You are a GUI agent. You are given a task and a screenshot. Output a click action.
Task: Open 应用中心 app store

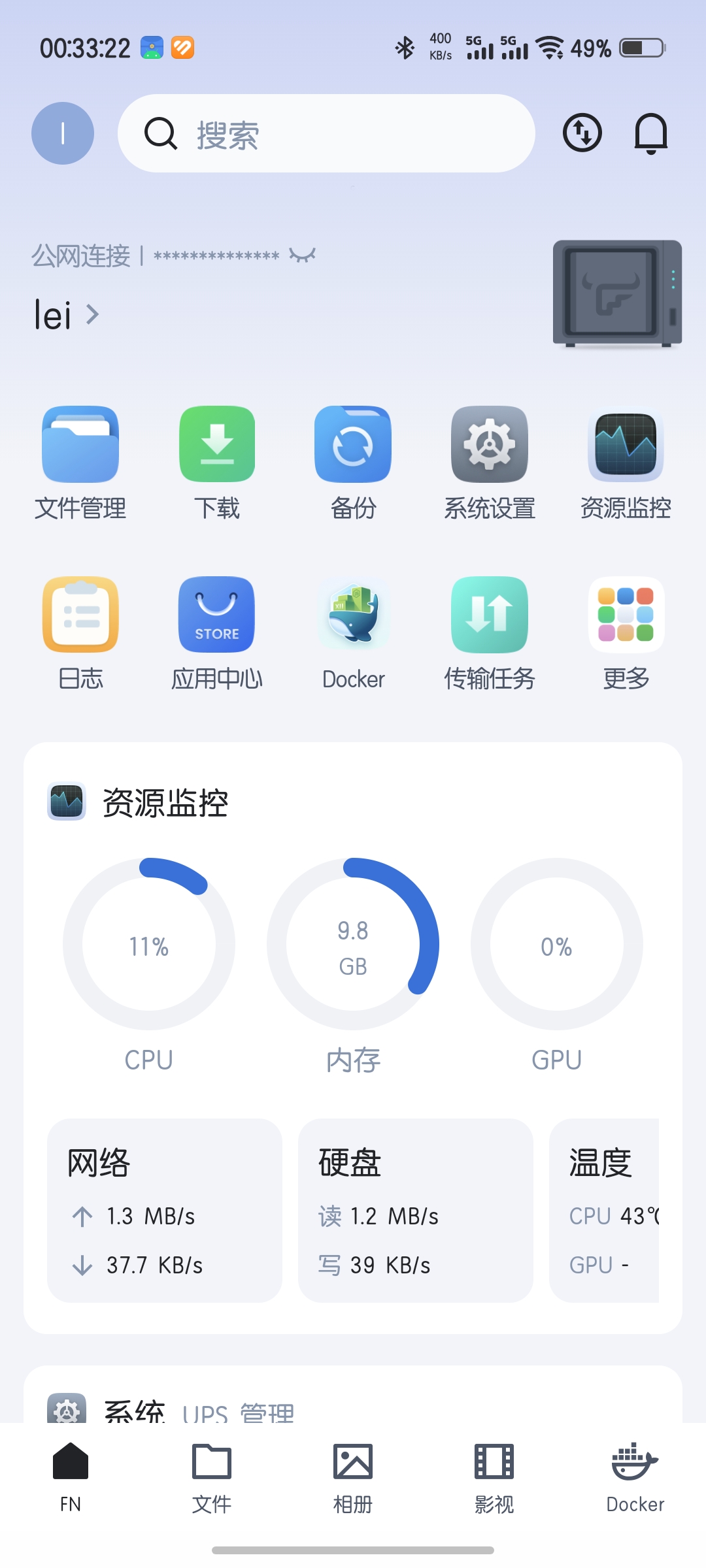(x=217, y=615)
